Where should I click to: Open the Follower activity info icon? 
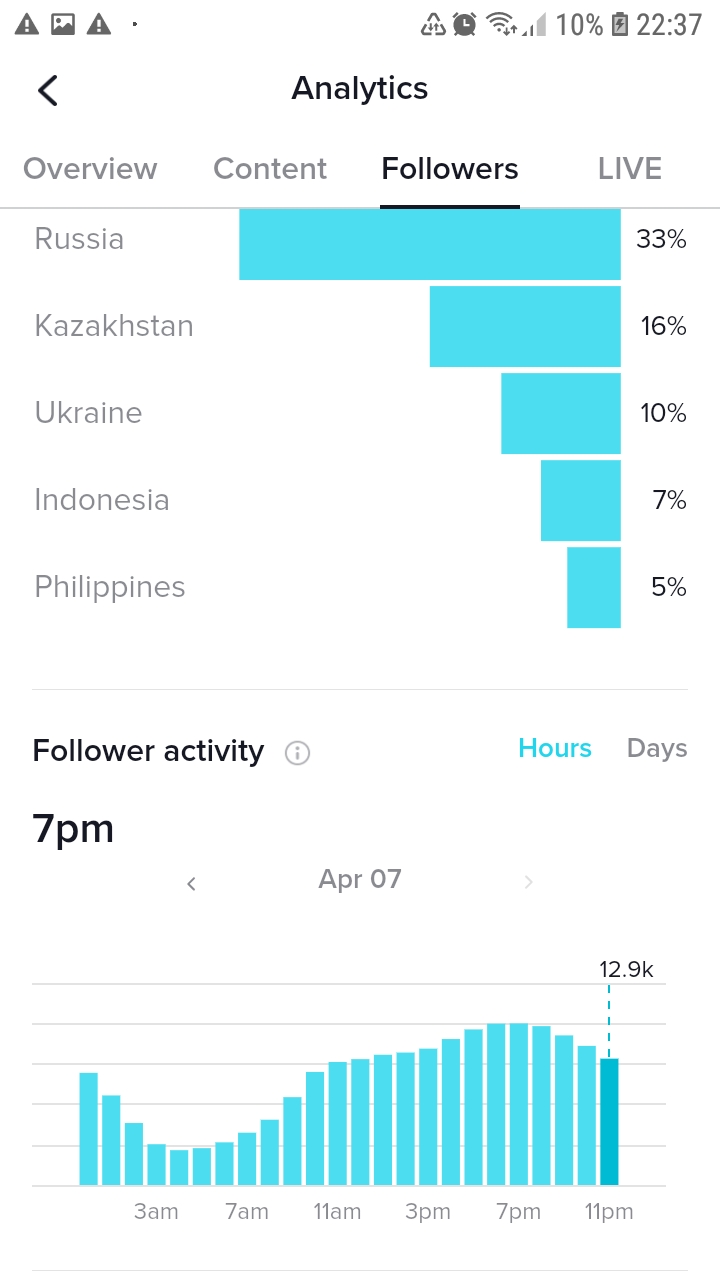tap(297, 753)
